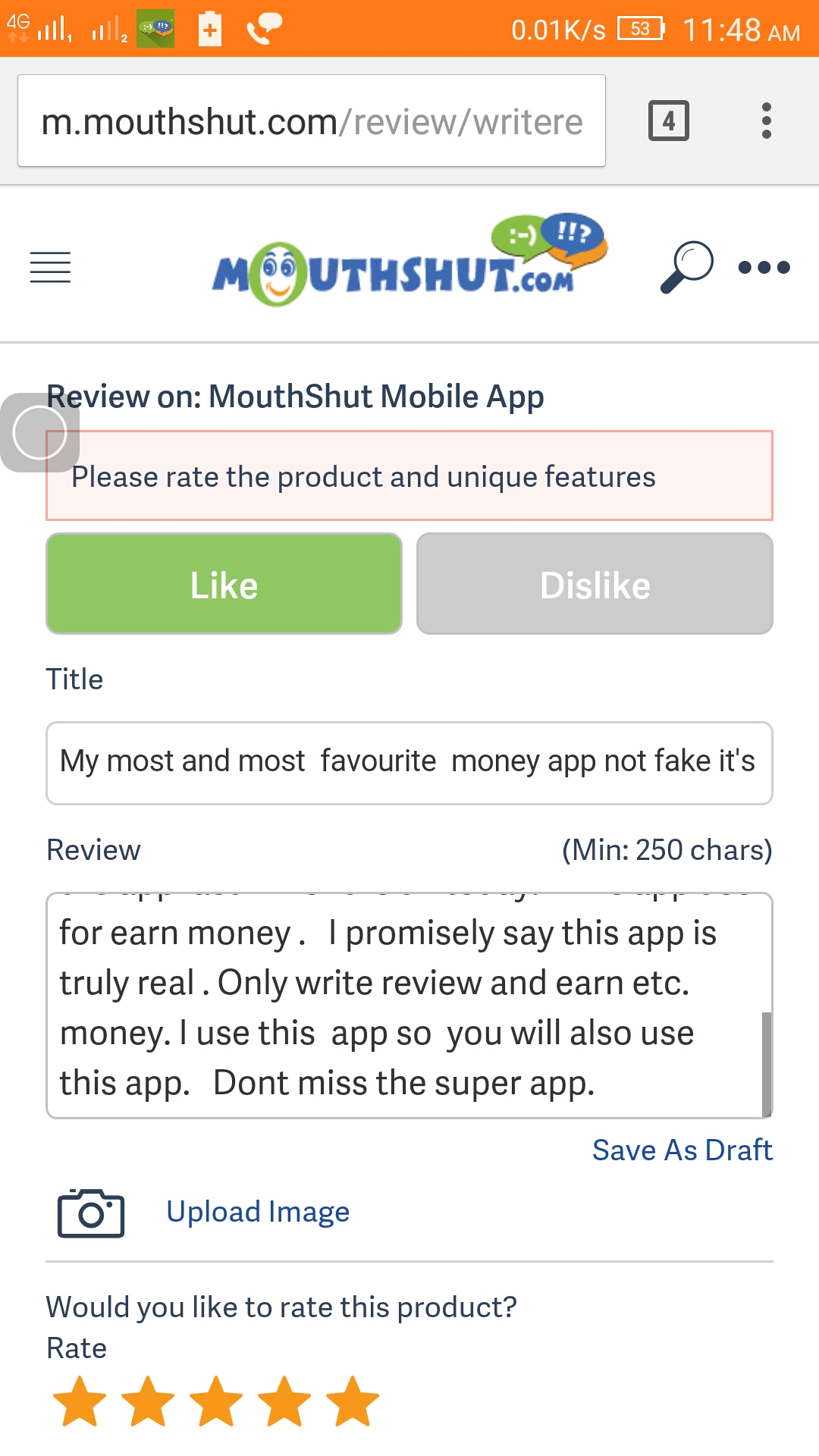Tap the browser address bar

click(311, 121)
